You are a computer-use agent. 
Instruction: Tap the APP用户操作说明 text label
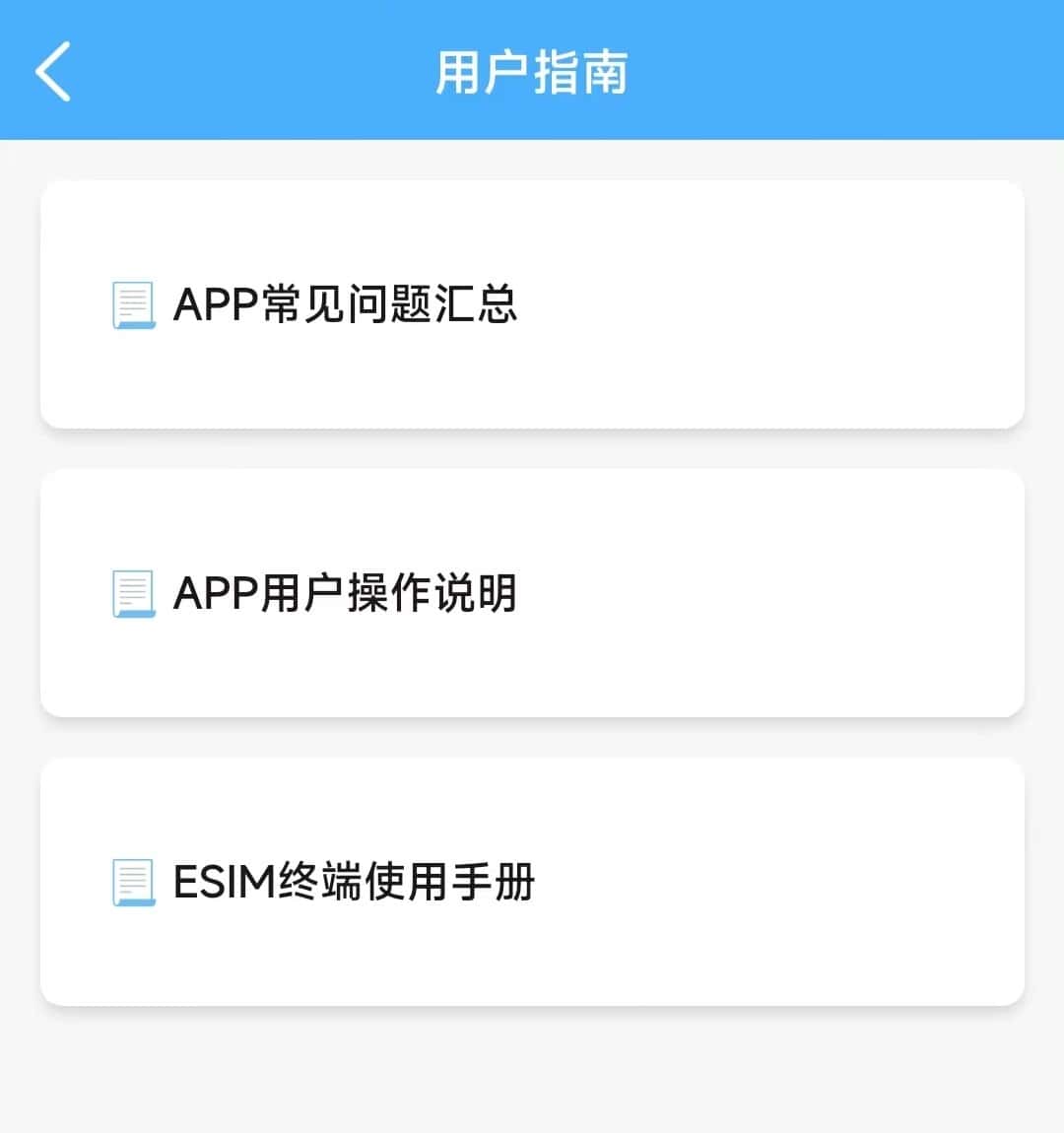343,592
